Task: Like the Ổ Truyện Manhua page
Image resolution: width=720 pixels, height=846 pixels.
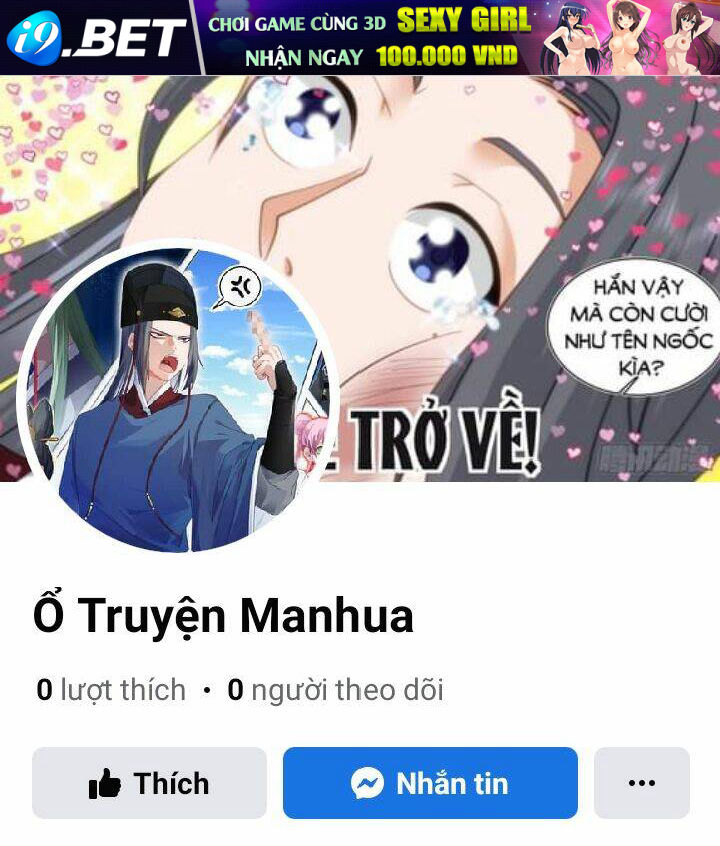Action: pos(149,783)
